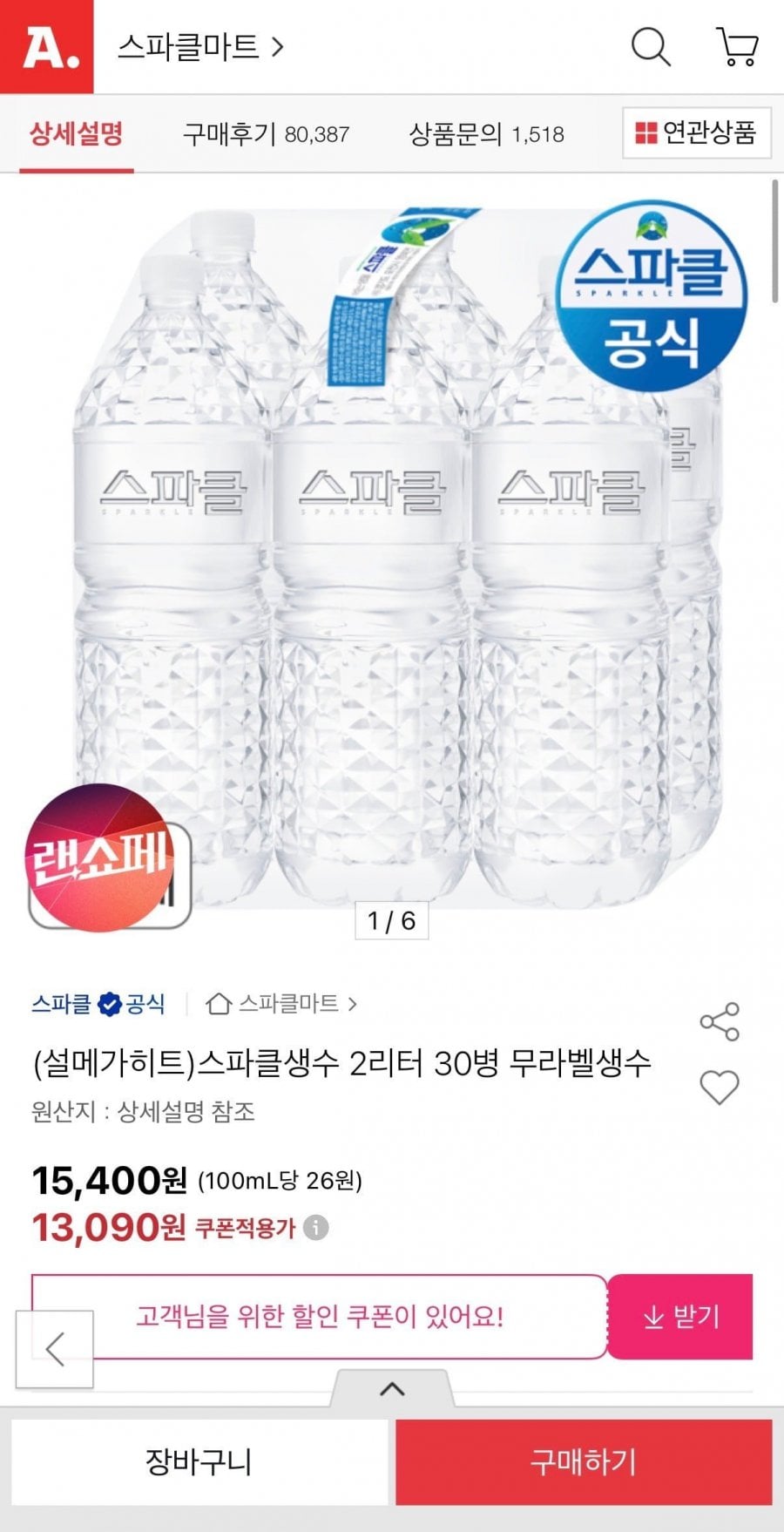The height and width of the screenshot is (1532, 784).
Task: Go to the Auction home logo
Action: pyautogui.click(x=46, y=46)
